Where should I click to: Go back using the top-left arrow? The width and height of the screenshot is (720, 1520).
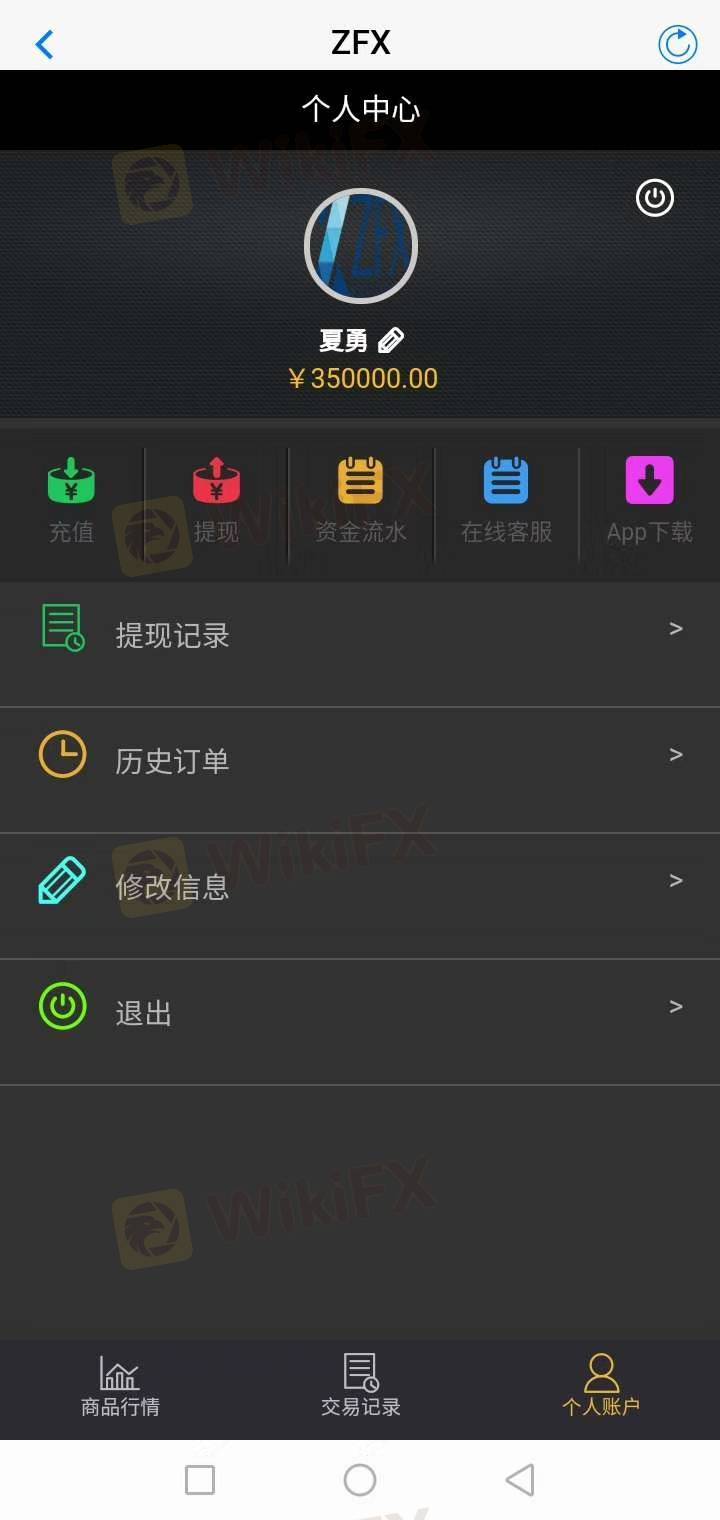point(44,44)
